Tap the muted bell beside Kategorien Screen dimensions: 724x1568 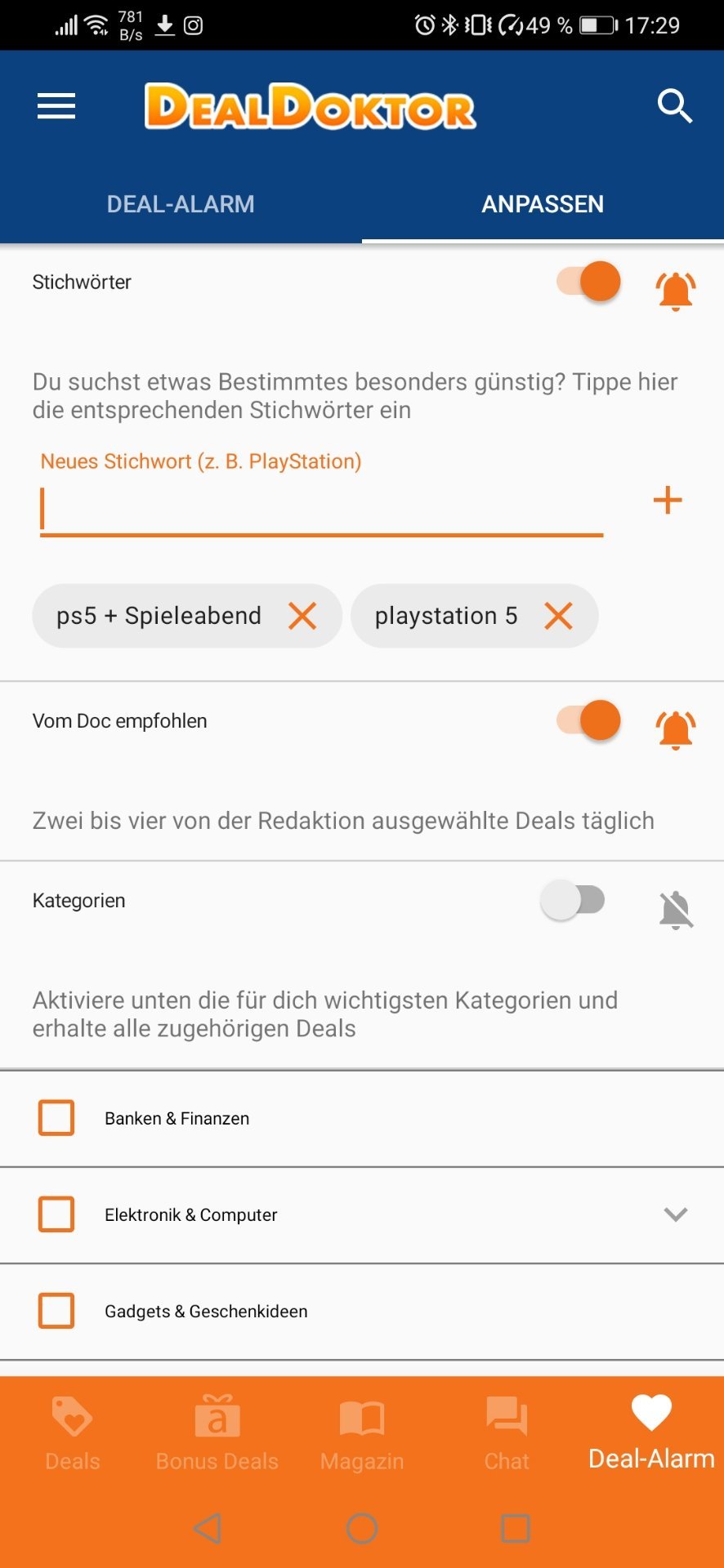click(676, 910)
